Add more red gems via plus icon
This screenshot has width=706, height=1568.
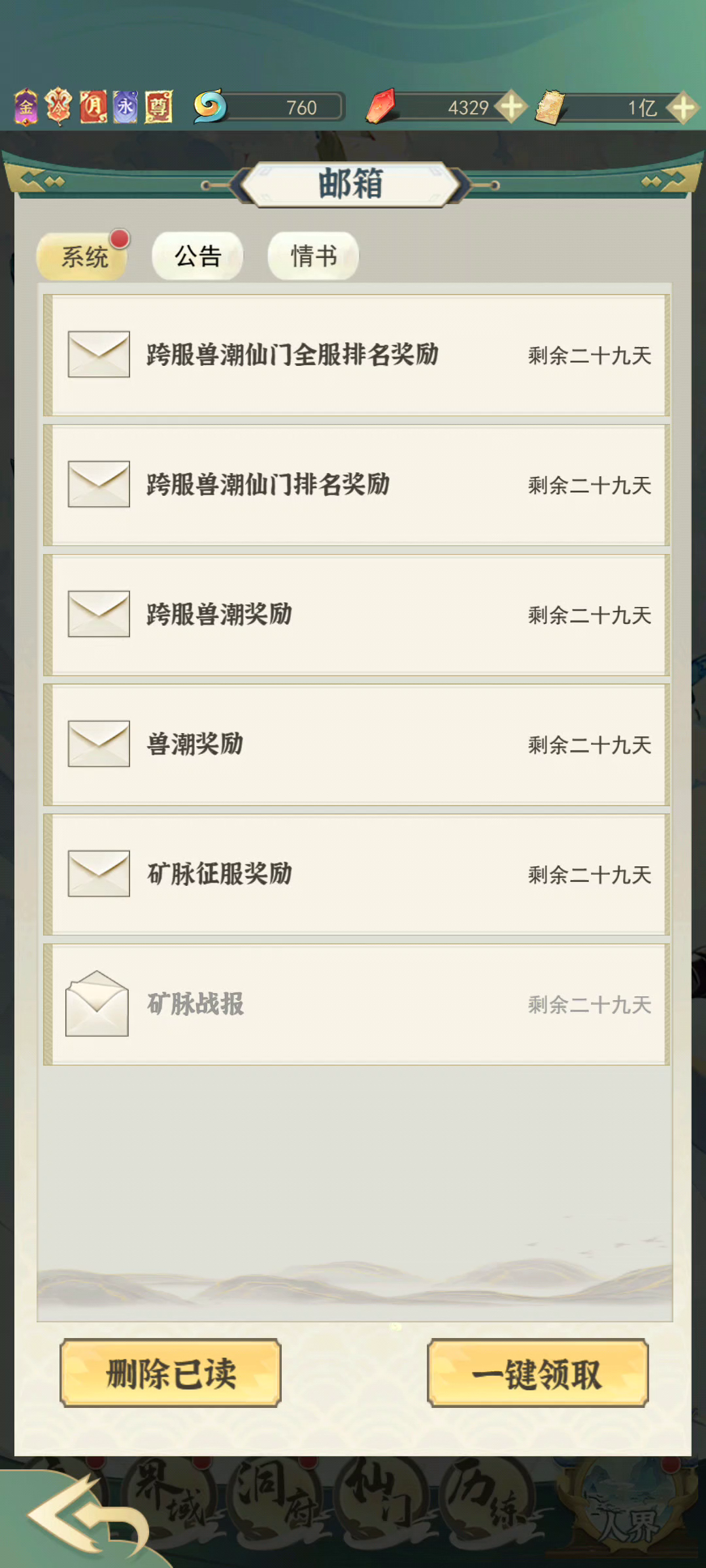(x=512, y=106)
